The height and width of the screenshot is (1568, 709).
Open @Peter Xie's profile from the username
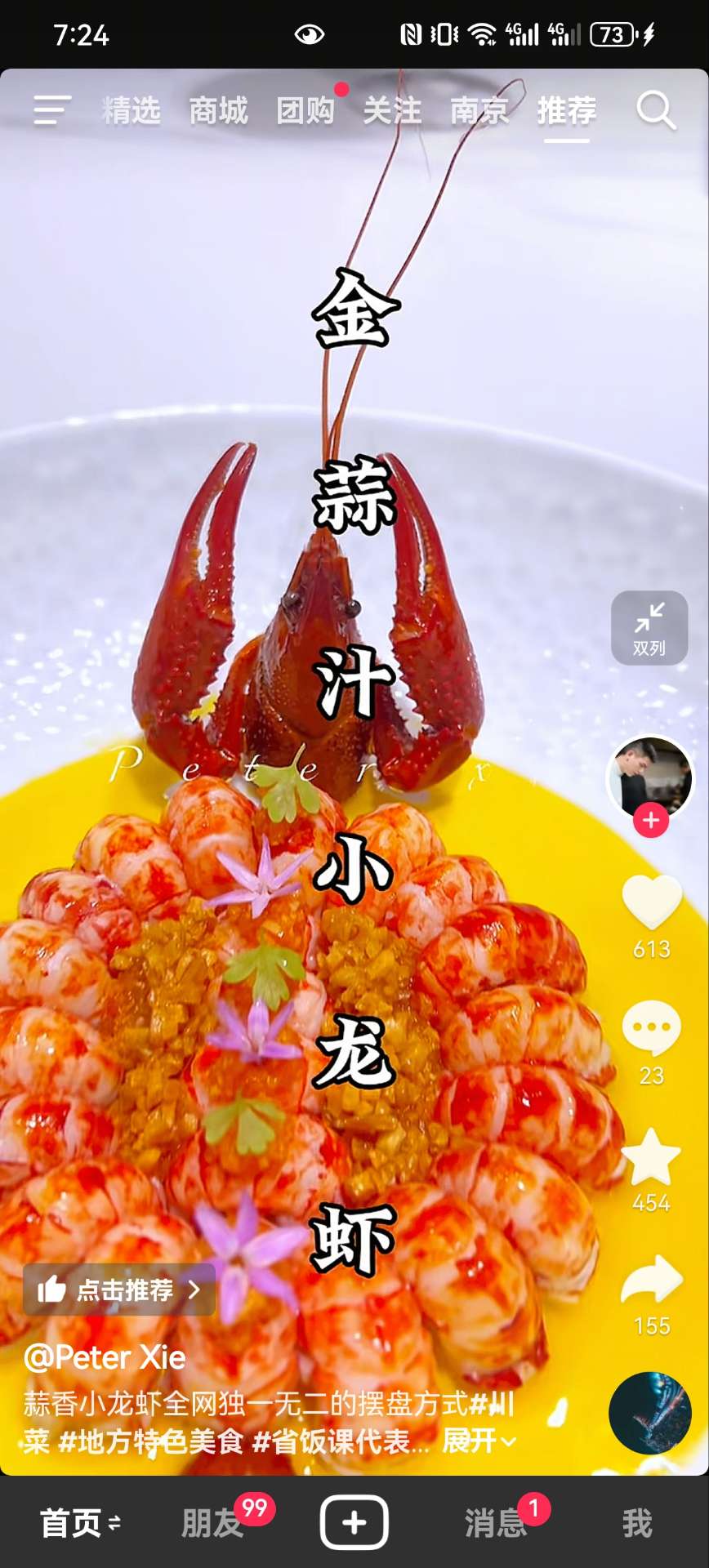click(105, 1357)
